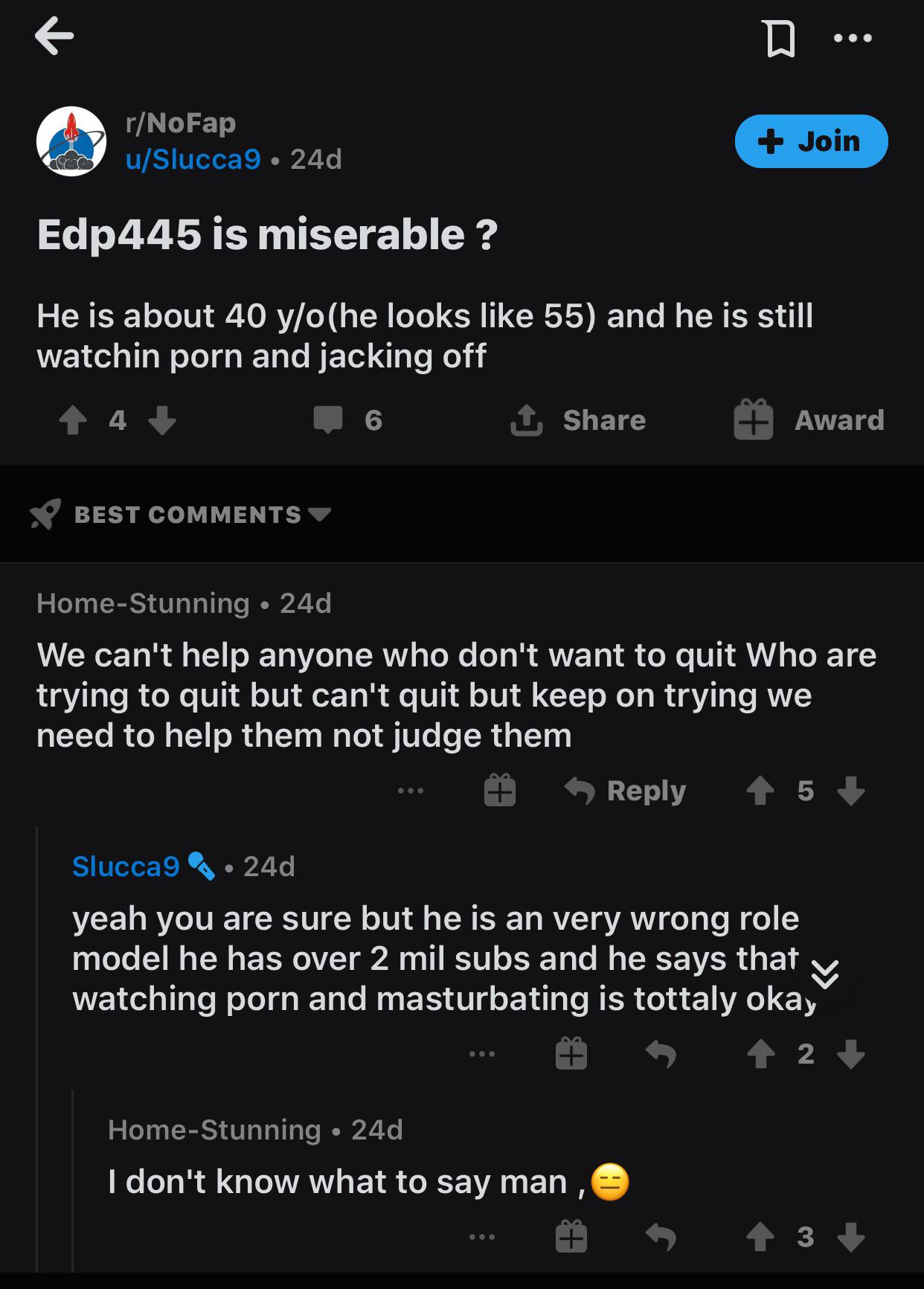Image resolution: width=924 pixels, height=1289 pixels.
Task: Tap the Join button for r/NoFap
Action: coord(811,139)
